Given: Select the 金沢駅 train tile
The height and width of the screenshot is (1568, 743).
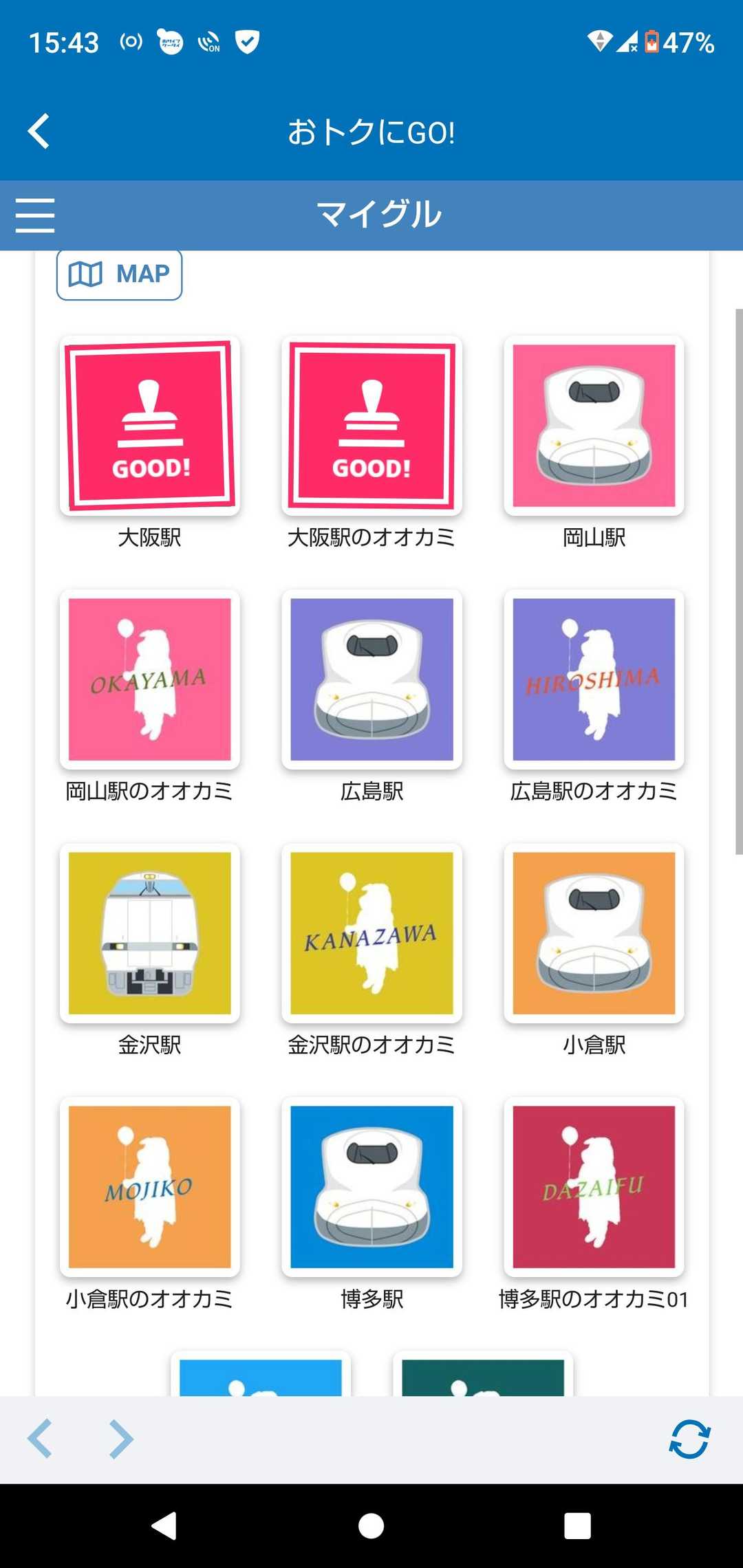Looking at the screenshot, I should [149, 933].
